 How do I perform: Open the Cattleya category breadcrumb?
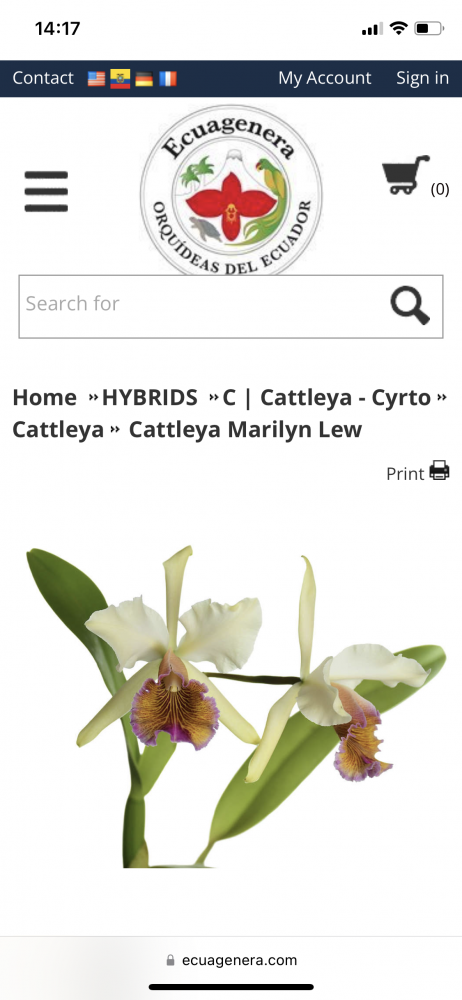coord(58,430)
